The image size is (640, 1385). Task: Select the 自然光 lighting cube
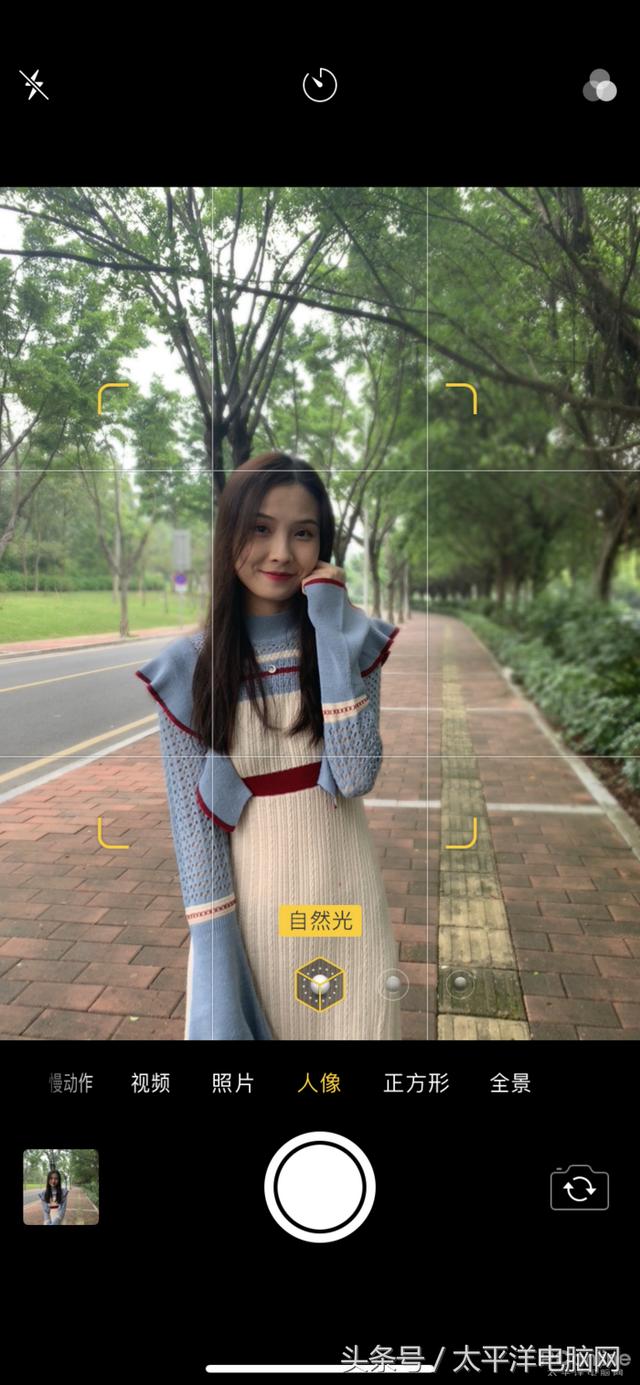point(320,985)
